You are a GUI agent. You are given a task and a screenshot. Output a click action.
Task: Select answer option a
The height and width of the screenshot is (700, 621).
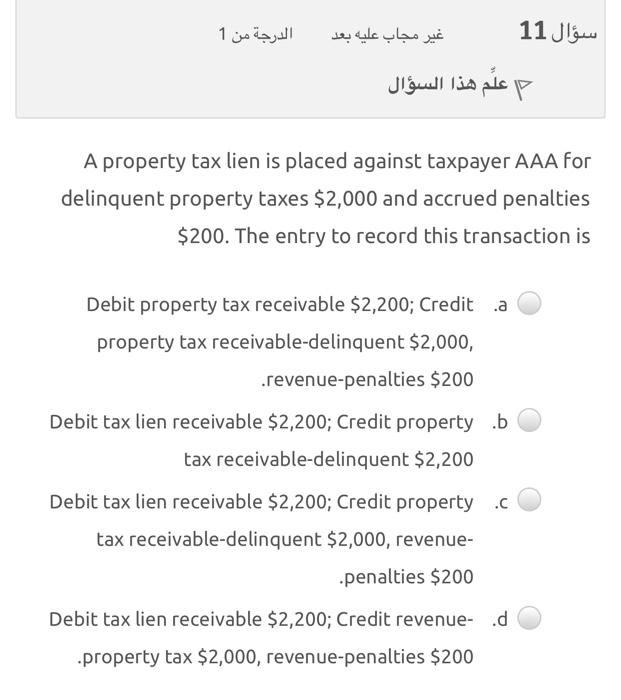tap(531, 303)
